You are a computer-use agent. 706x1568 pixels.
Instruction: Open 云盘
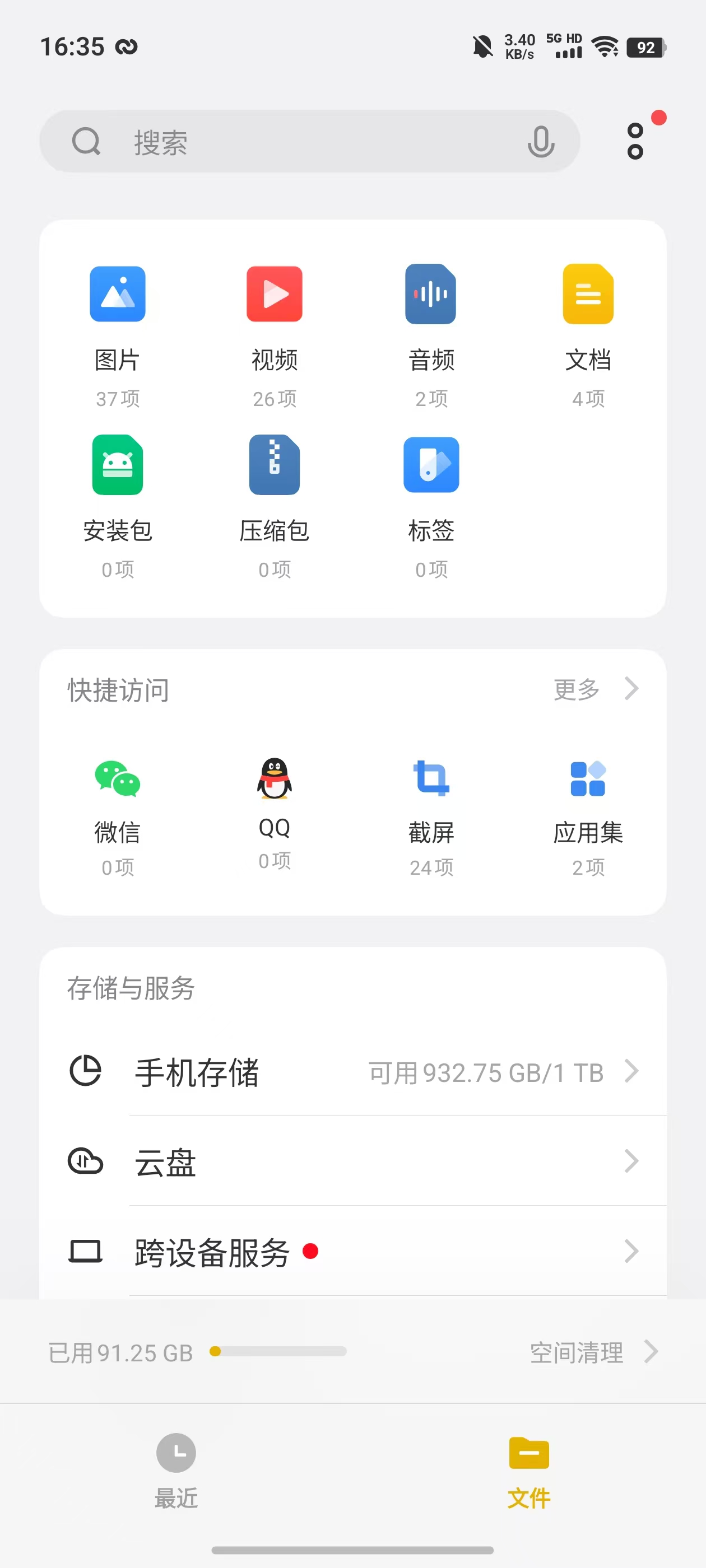click(x=352, y=1161)
